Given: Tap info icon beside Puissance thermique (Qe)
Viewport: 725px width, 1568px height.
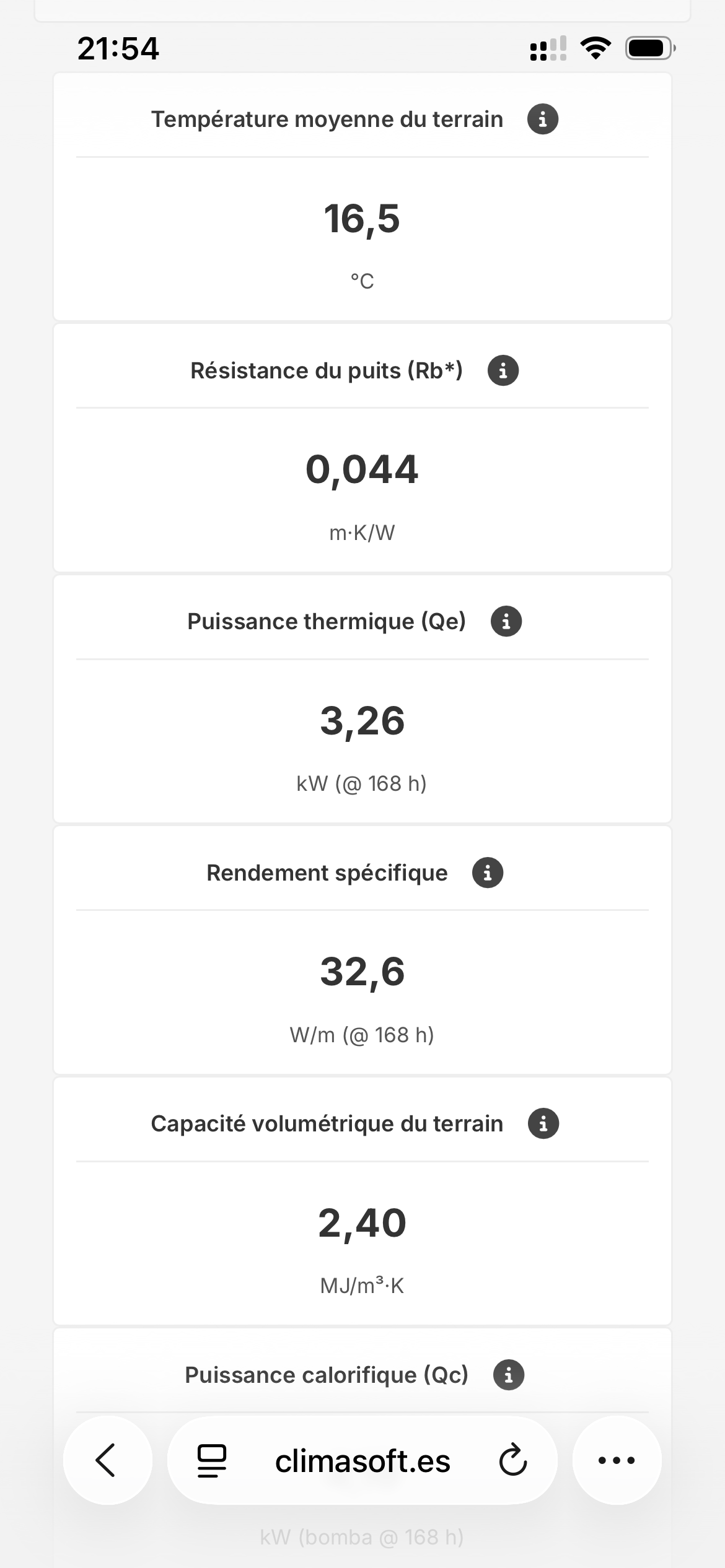Looking at the screenshot, I should point(506,621).
